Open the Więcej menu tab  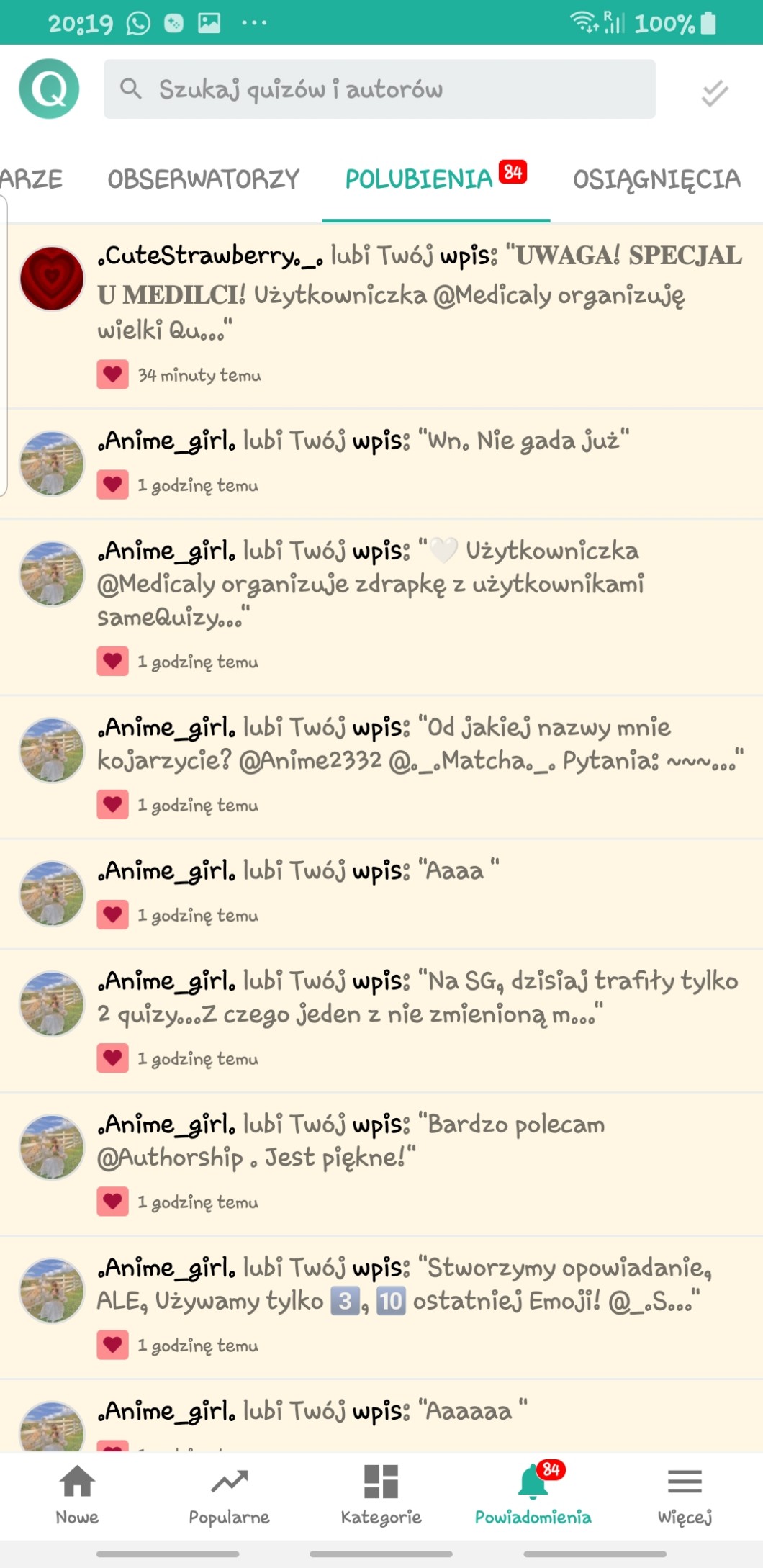(x=685, y=1495)
